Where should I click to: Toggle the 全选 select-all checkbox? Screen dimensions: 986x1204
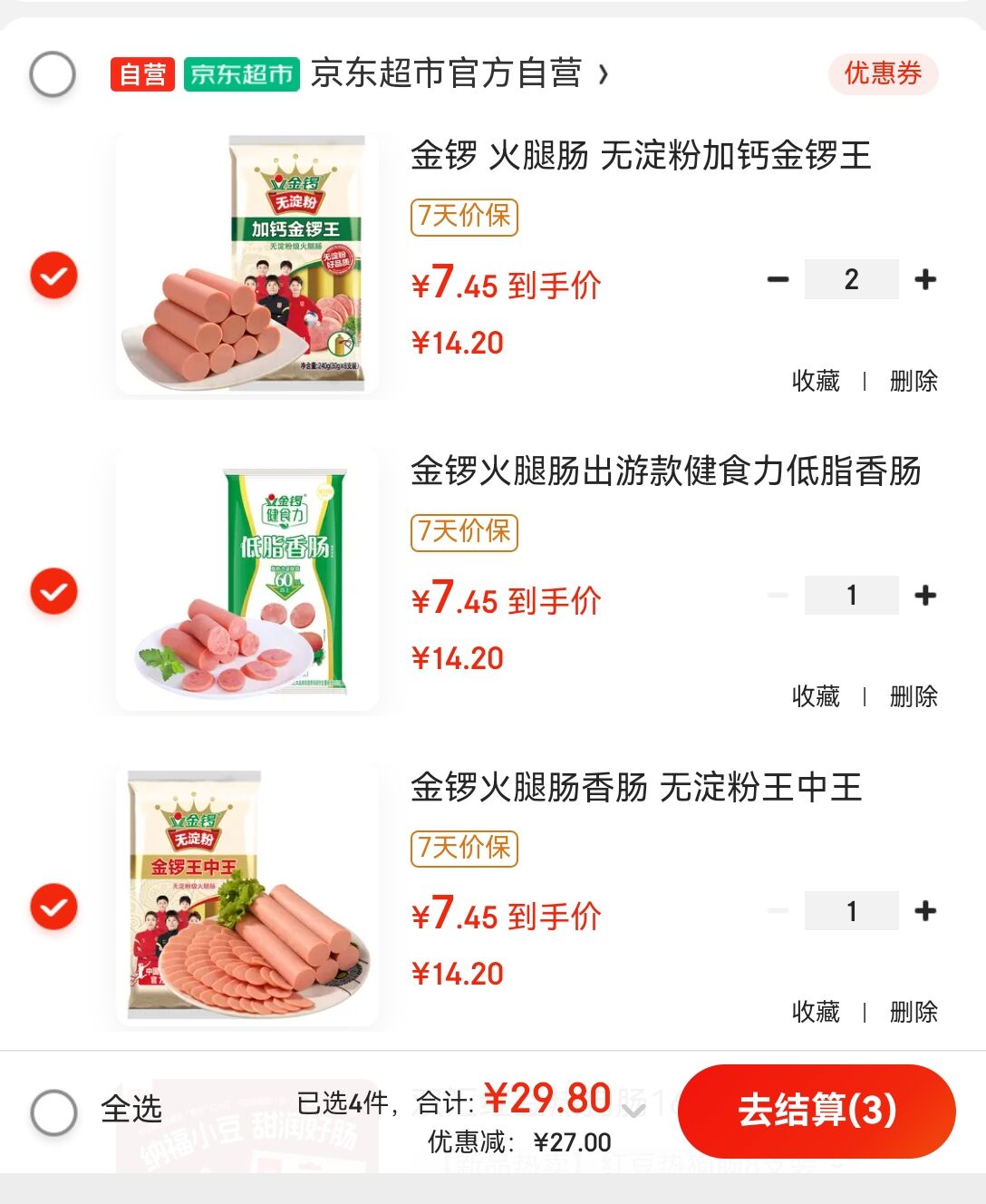[x=53, y=1112]
